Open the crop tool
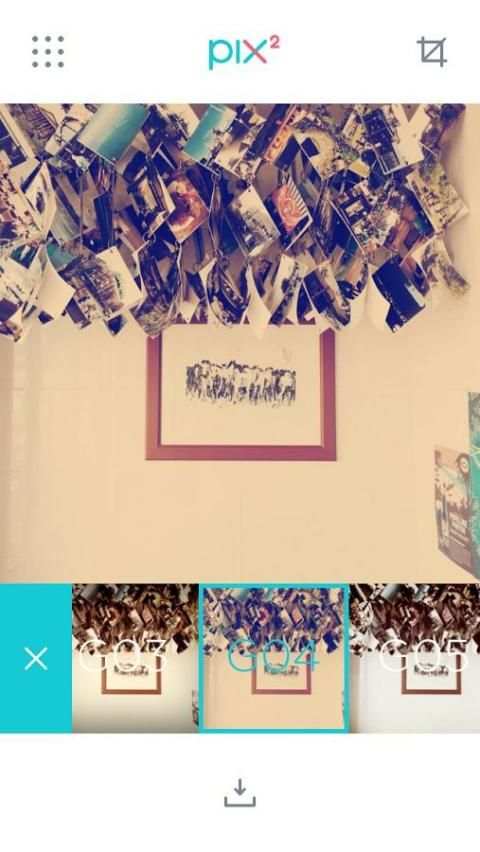 click(432, 52)
